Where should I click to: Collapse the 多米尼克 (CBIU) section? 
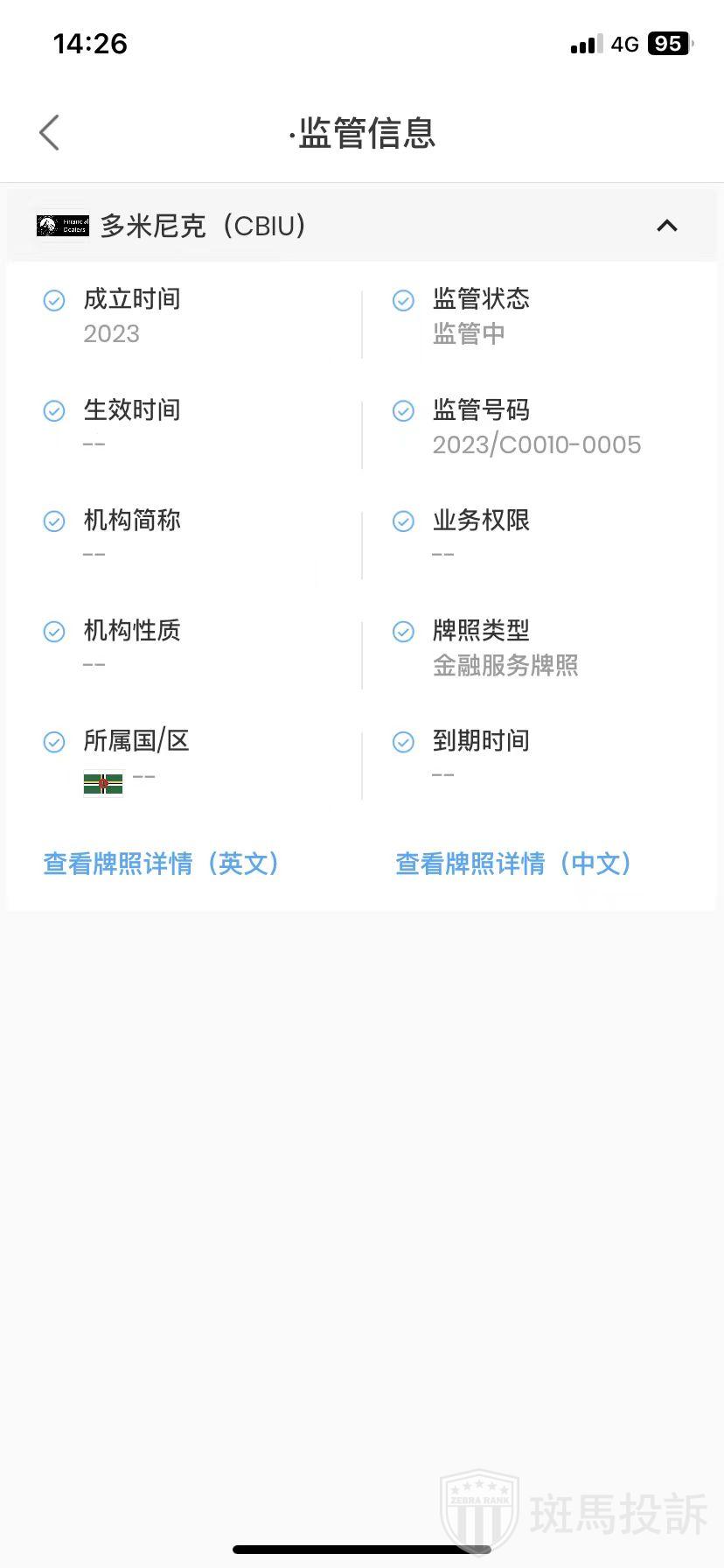pyautogui.click(x=666, y=226)
